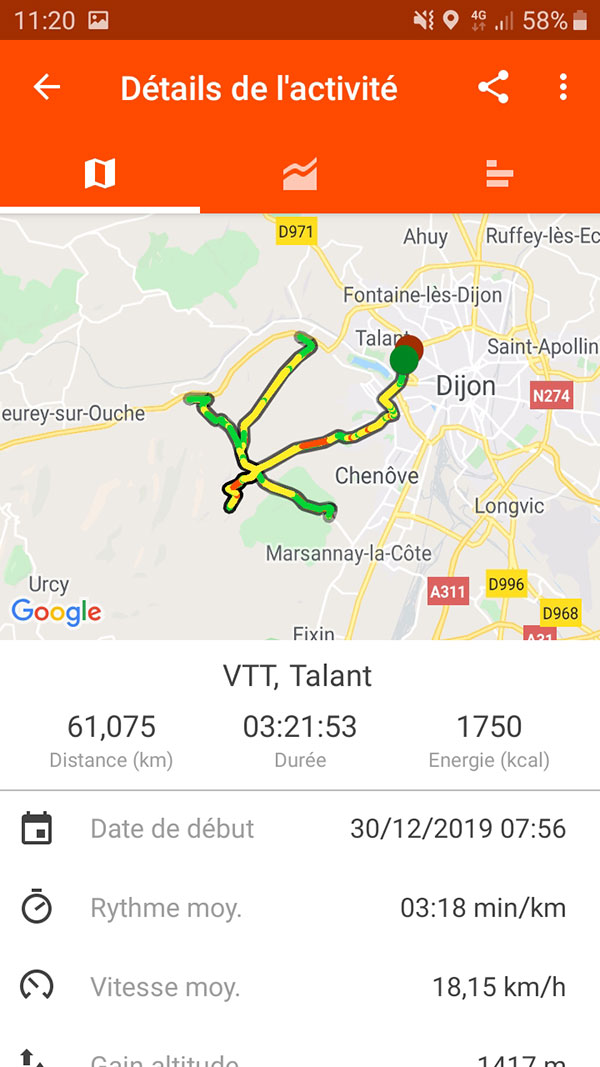Image resolution: width=600 pixels, height=1067 pixels.
Task: Open the three-dot overflow menu
Action: (563, 87)
